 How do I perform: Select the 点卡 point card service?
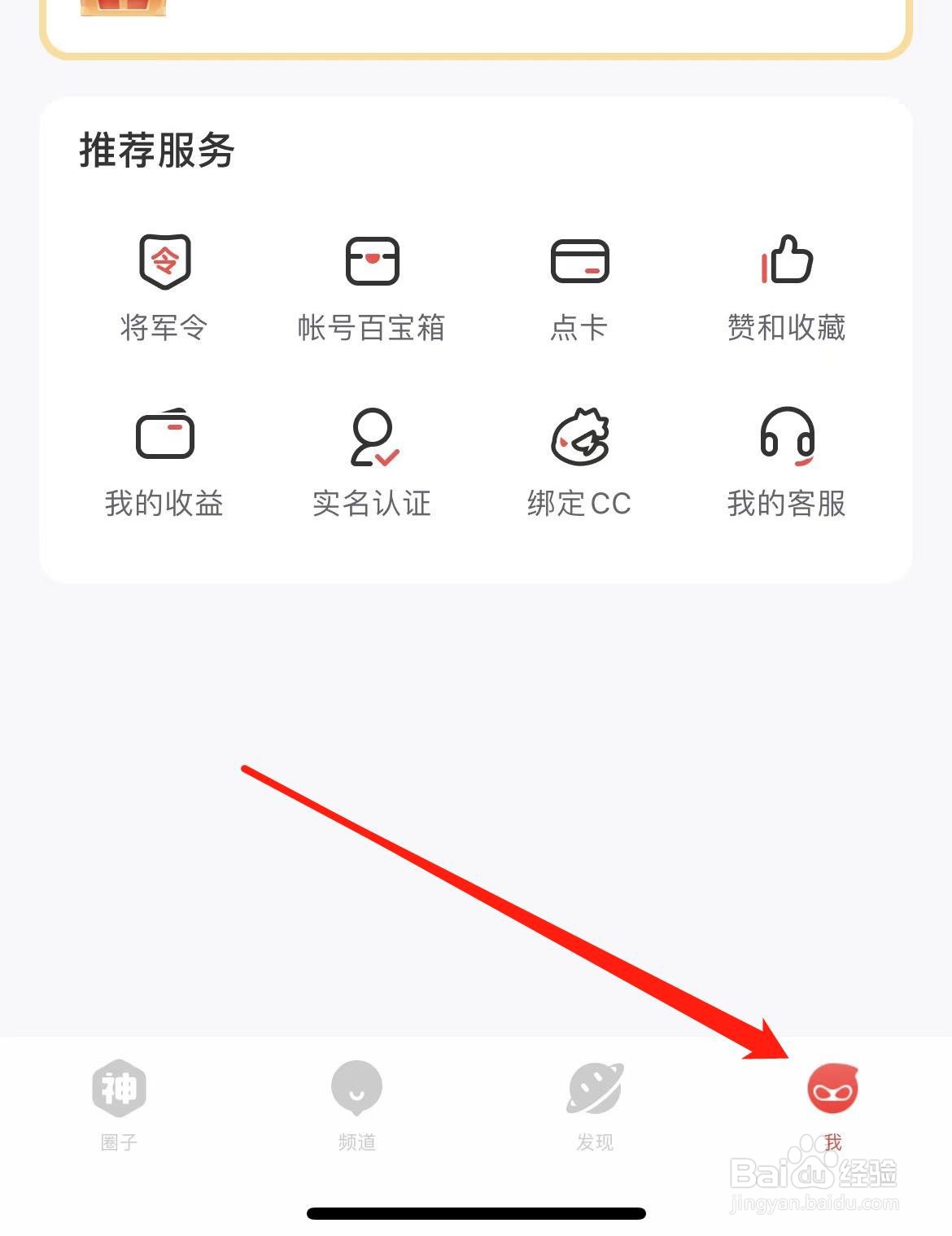point(581,286)
